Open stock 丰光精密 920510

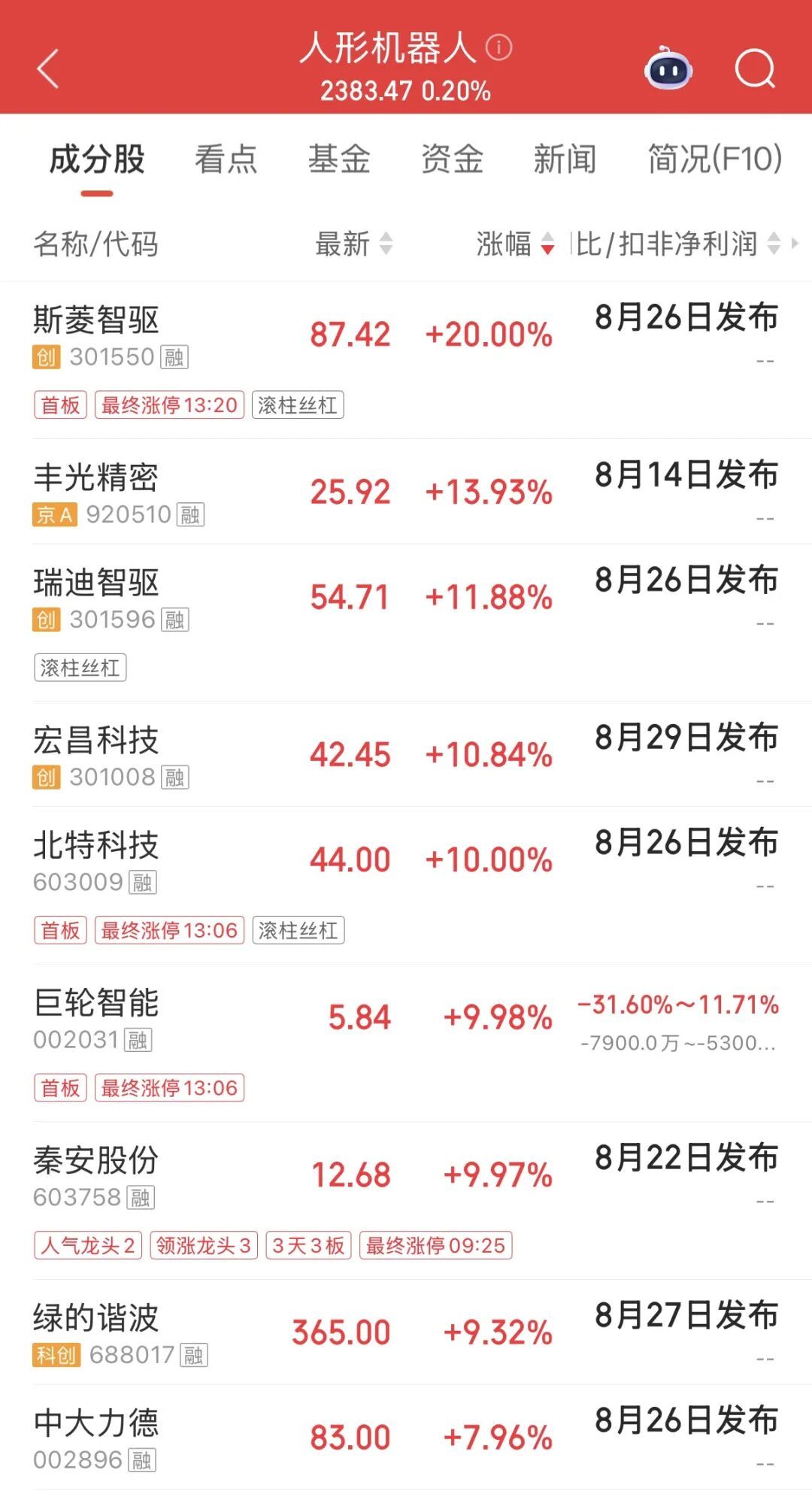[x=406, y=492]
